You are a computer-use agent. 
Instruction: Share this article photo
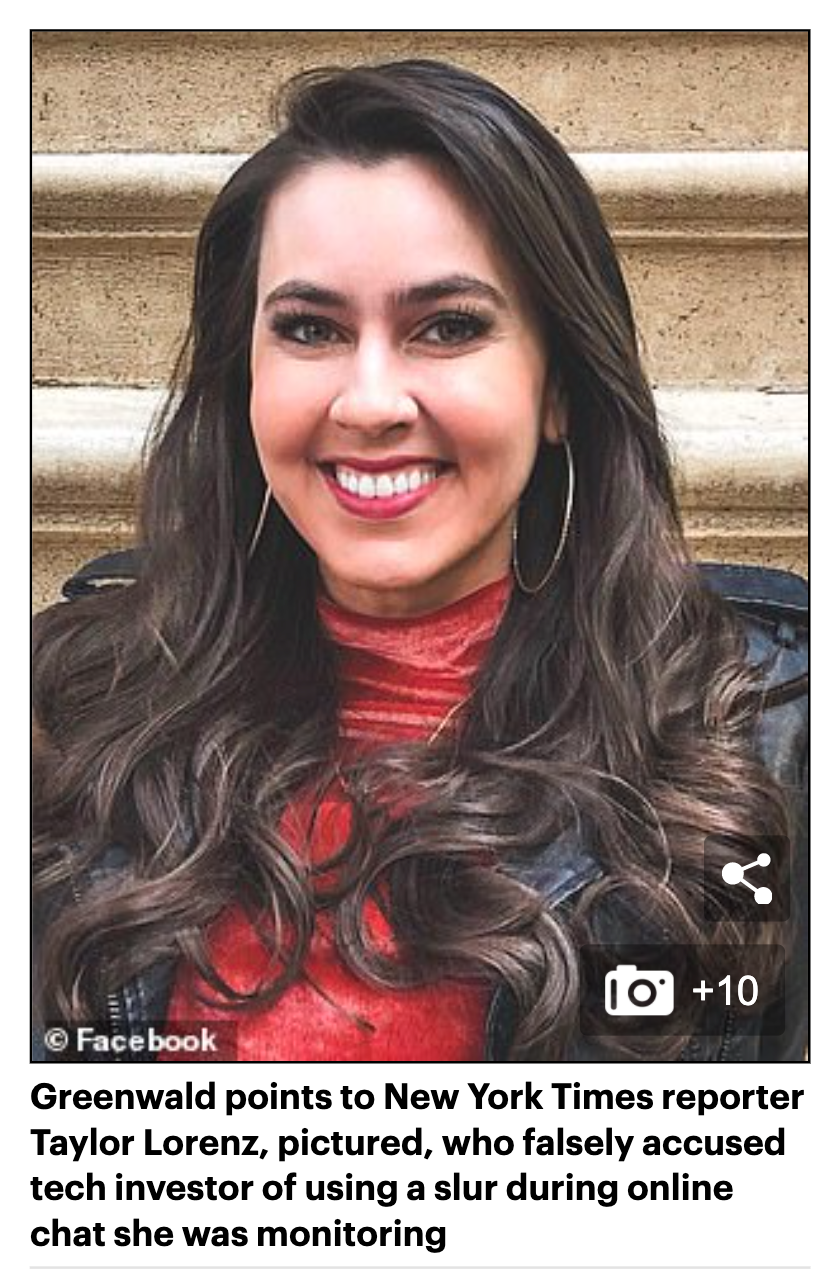(746, 878)
